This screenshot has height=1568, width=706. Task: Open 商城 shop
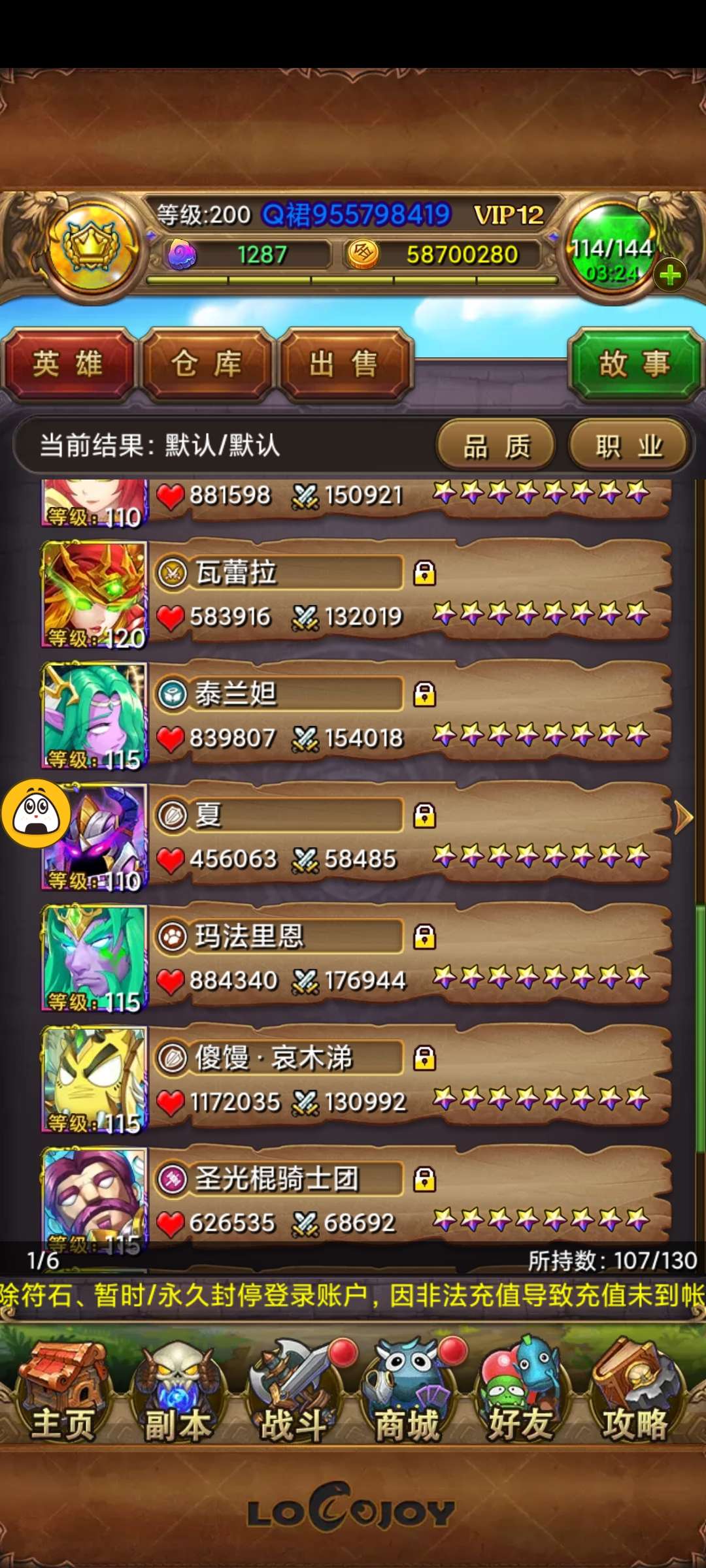[x=407, y=1392]
